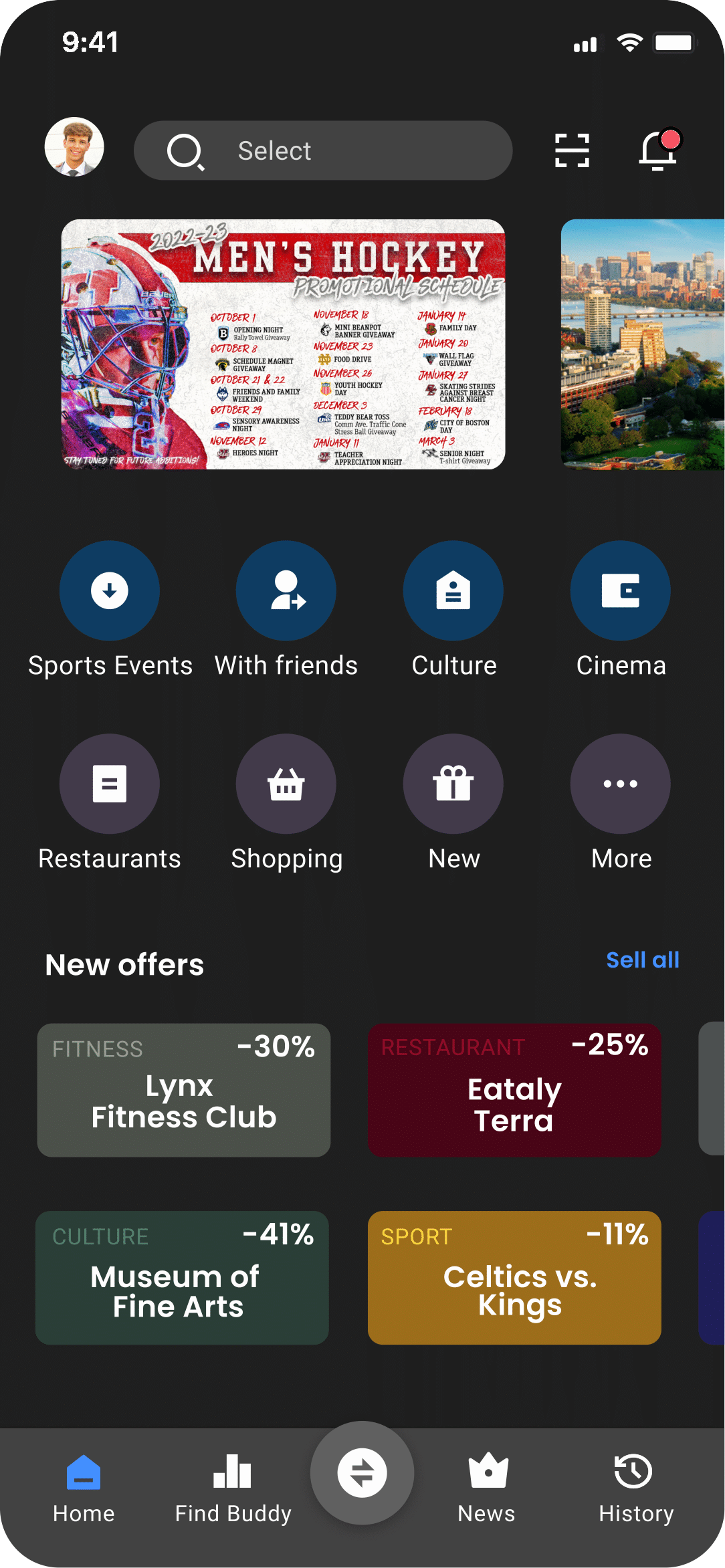Open the QR scan icon
This screenshot has height=1568, width=725.
click(x=572, y=150)
